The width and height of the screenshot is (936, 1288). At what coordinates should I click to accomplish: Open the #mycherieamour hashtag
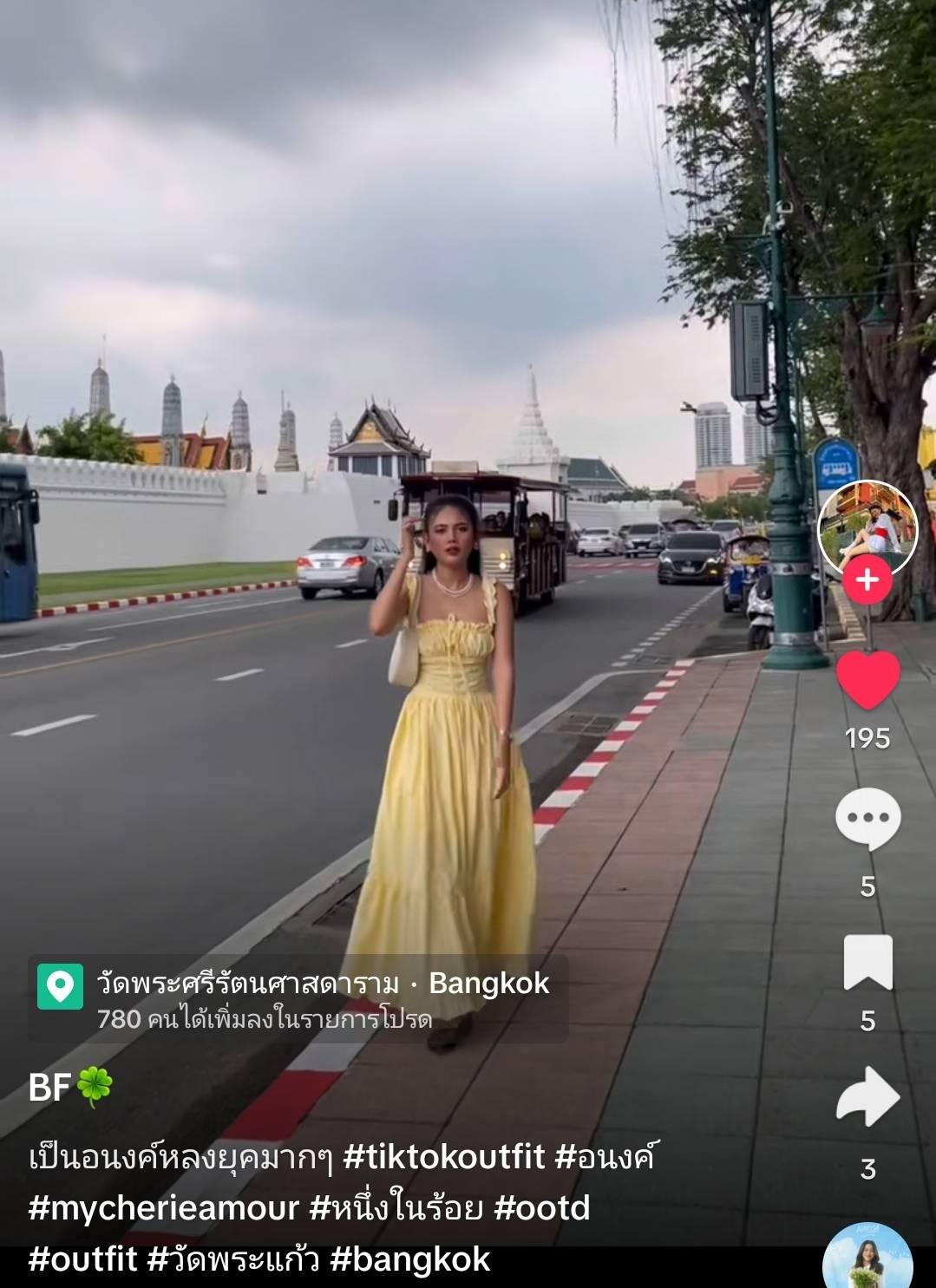pyautogui.click(x=164, y=1208)
